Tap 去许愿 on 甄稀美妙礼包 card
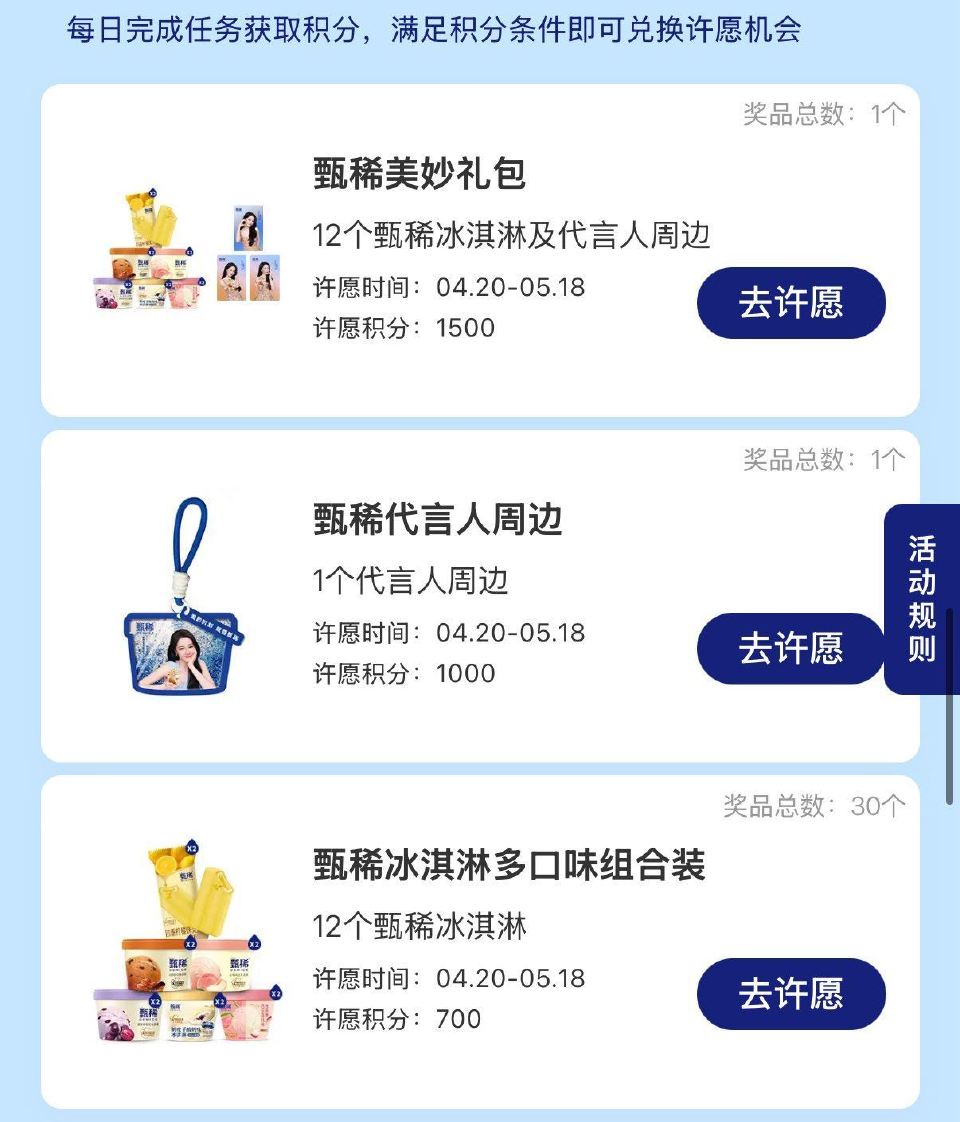Screen dimensions: 960x1122 (x=790, y=301)
